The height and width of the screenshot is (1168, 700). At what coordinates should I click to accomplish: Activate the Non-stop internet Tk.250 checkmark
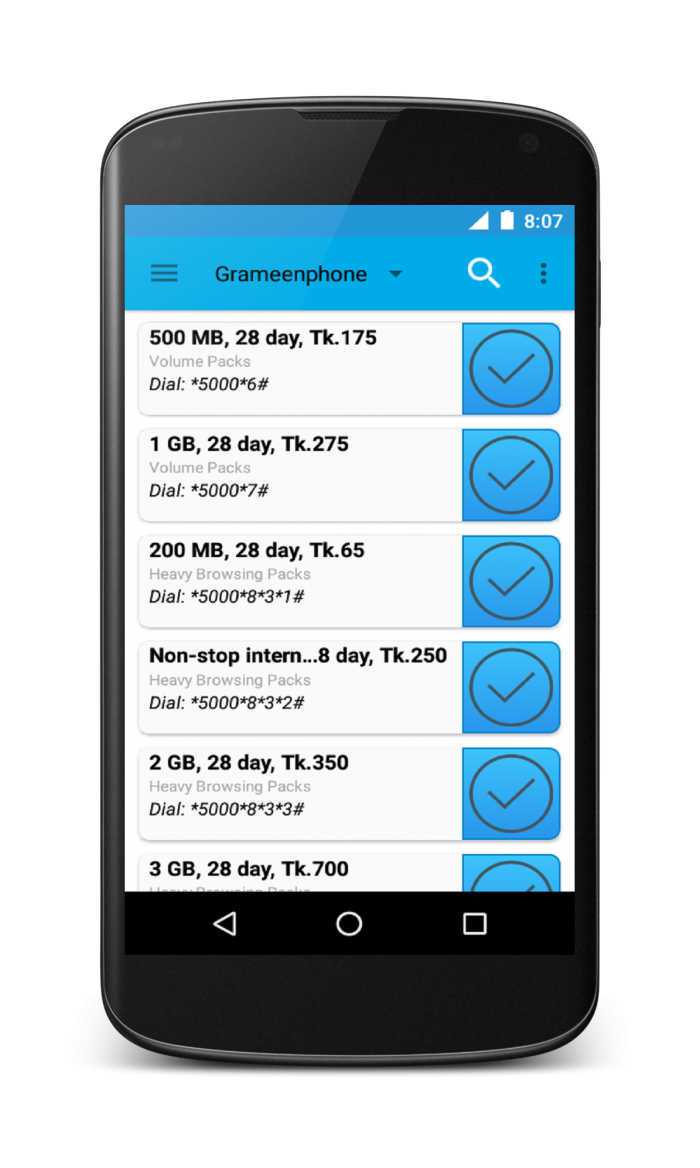point(511,687)
